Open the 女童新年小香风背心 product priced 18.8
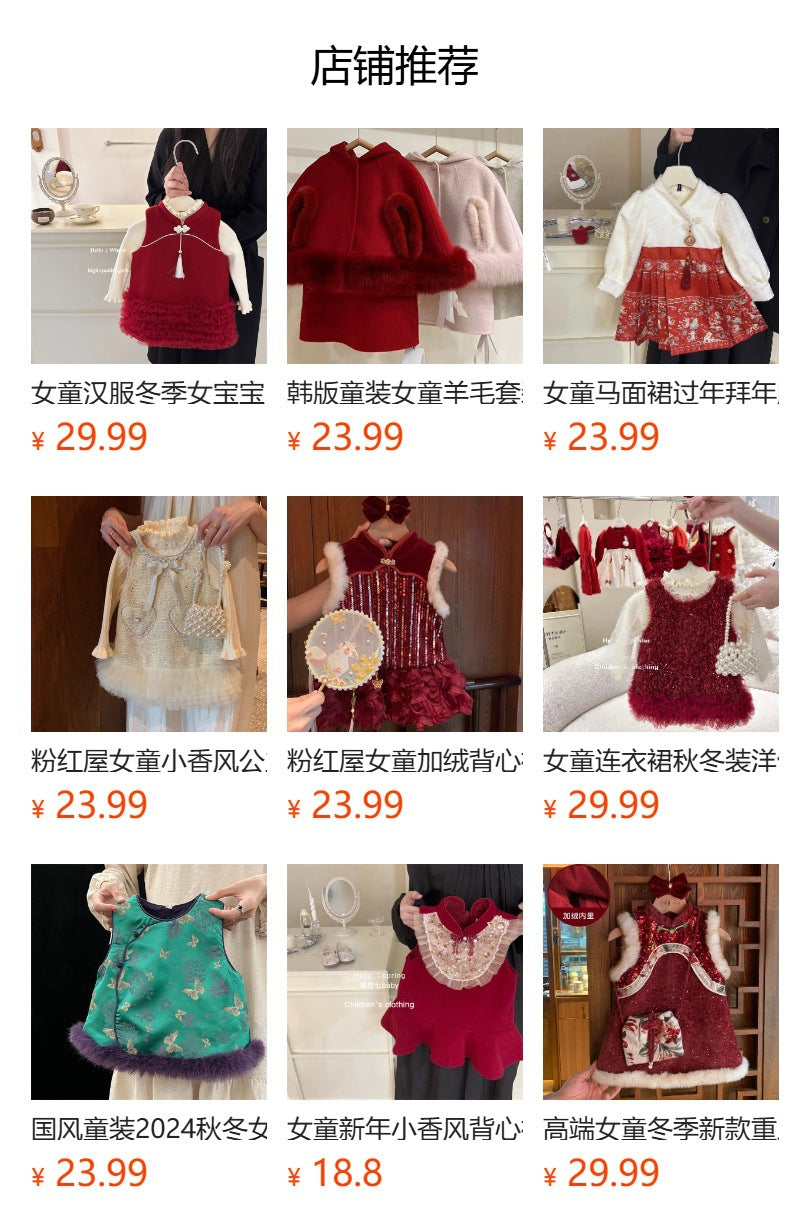The width and height of the screenshot is (790, 1232). 404,982
